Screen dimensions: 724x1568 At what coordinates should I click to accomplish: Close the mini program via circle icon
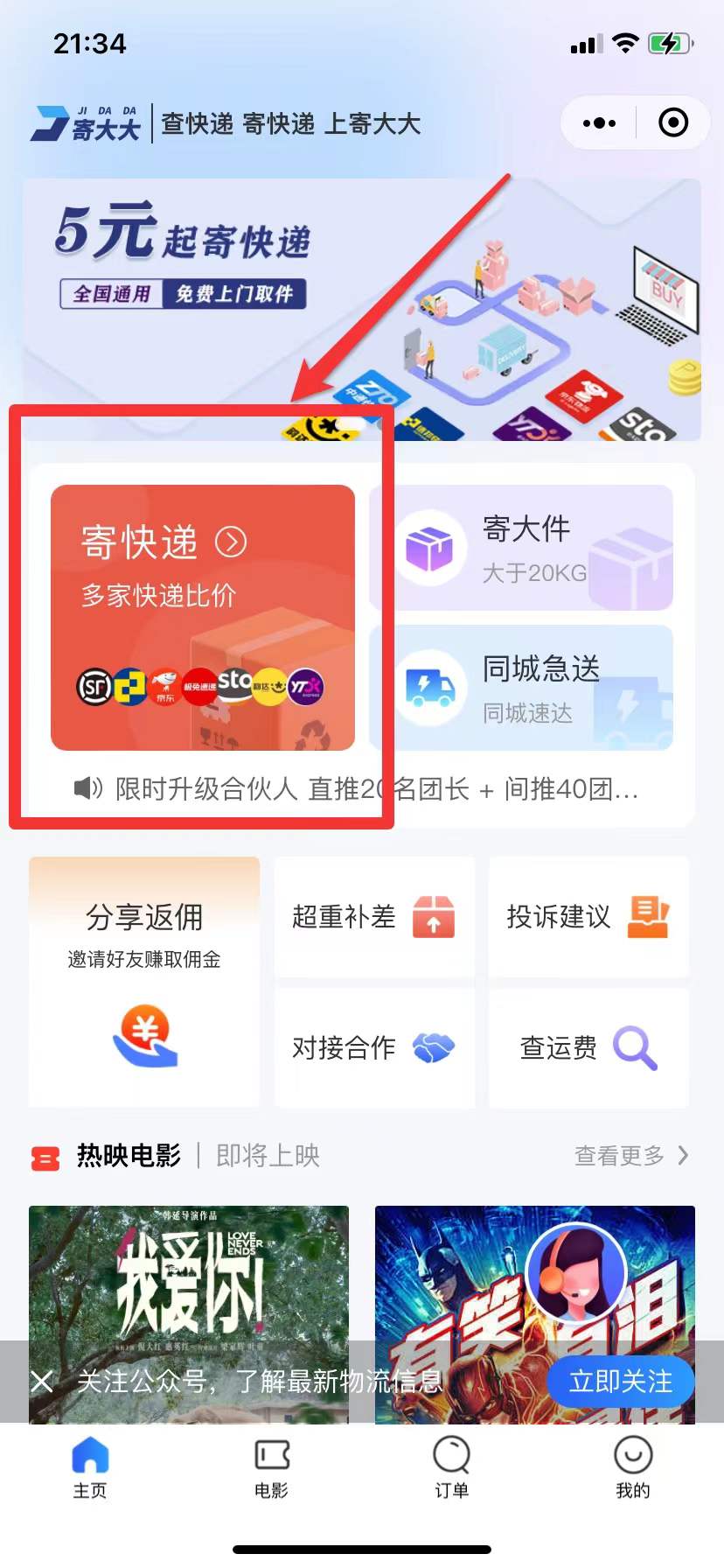[672, 123]
